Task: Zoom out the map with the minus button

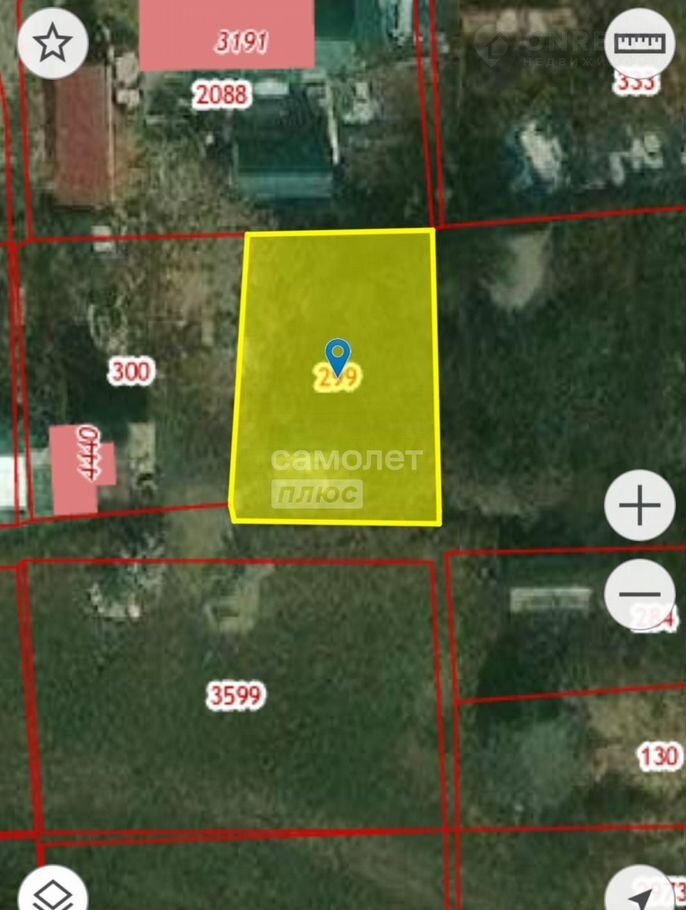Action: point(640,594)
